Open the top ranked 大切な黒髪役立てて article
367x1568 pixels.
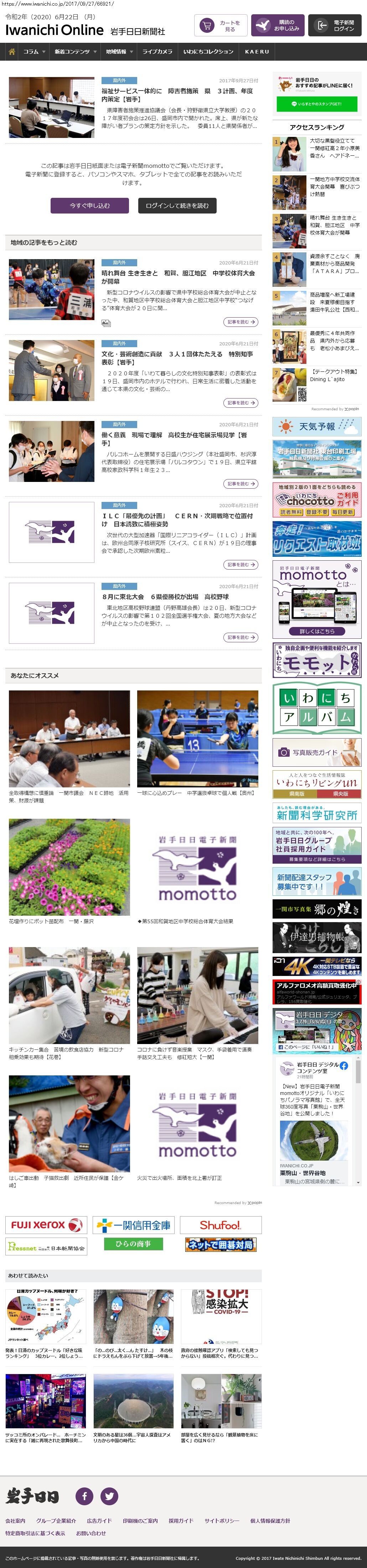pyautogui.click(x=334, y=148)
